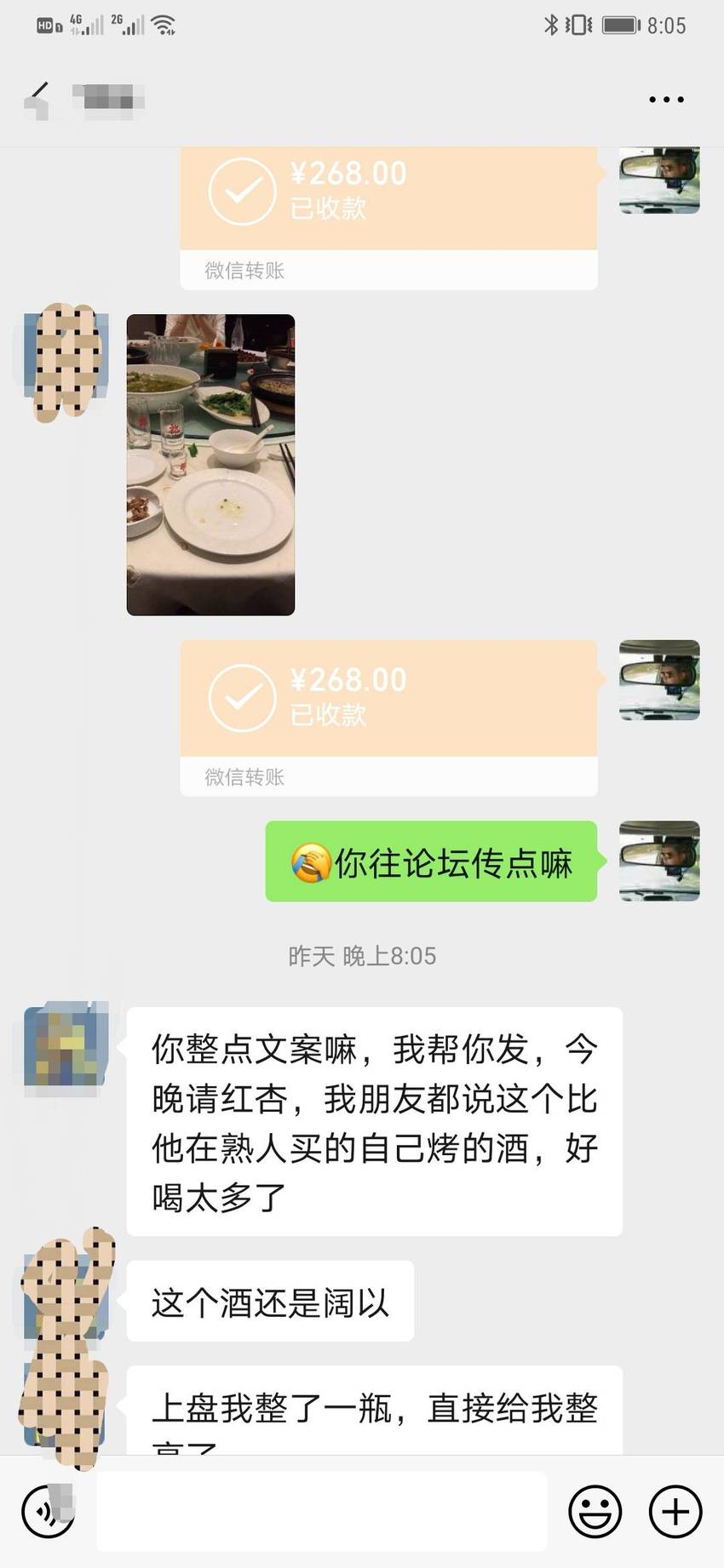Tap the message text field

pos(321,1512)
